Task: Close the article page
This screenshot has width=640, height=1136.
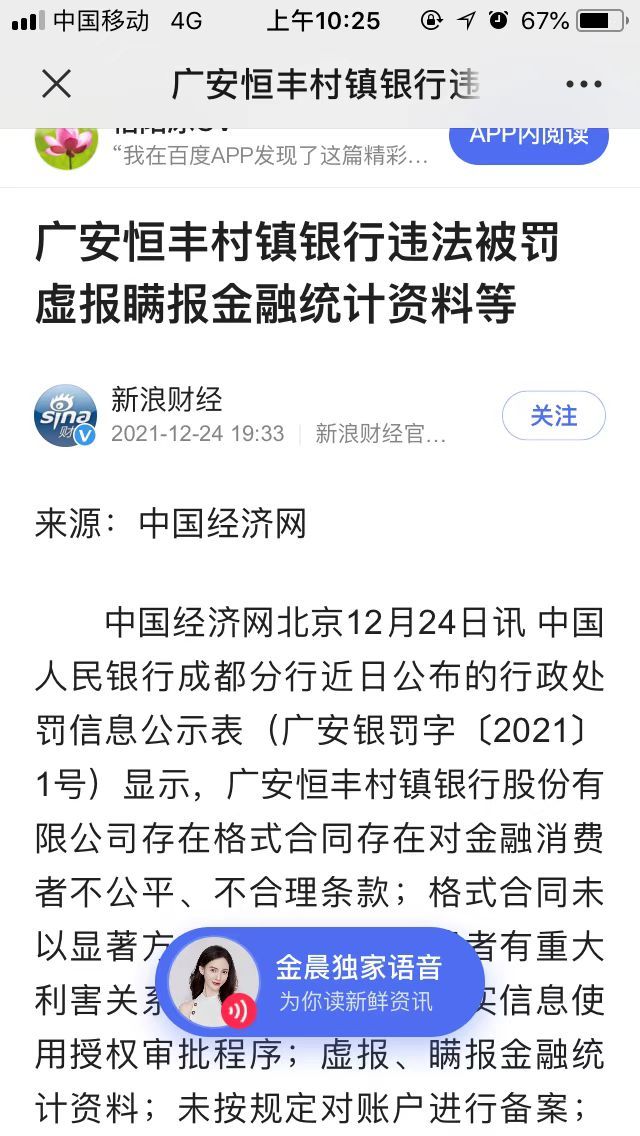Action: click(57, 85)
